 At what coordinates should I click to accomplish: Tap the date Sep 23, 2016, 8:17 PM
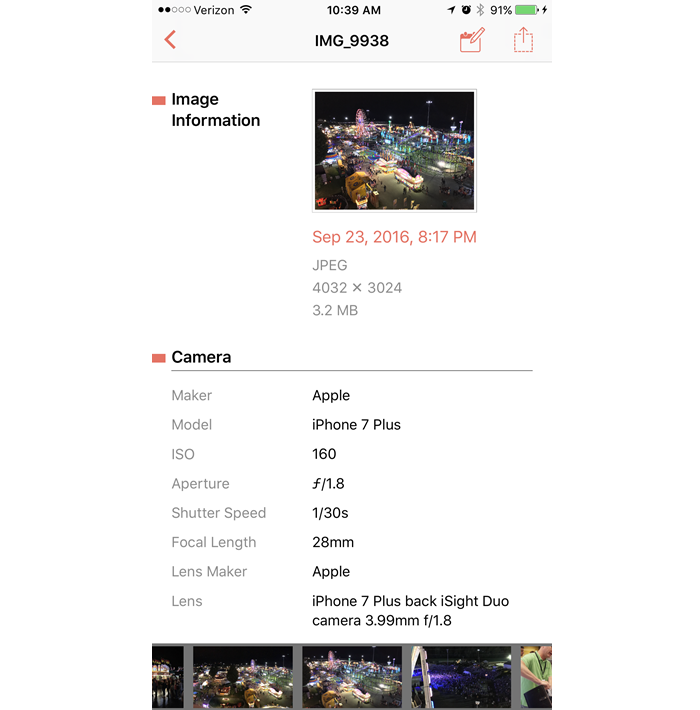pos(394,237)
